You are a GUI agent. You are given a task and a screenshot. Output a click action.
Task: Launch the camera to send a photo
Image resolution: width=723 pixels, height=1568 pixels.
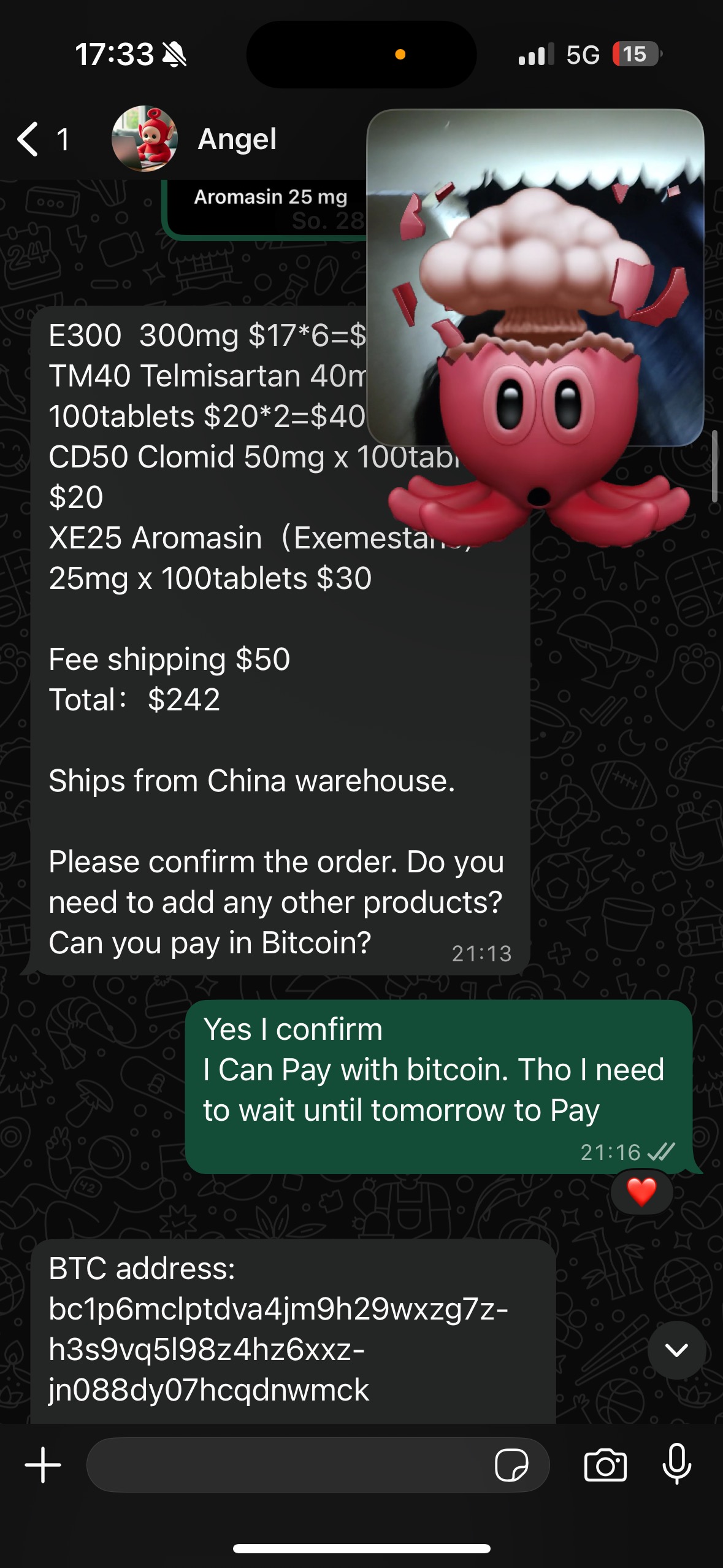click(605, 1465)
